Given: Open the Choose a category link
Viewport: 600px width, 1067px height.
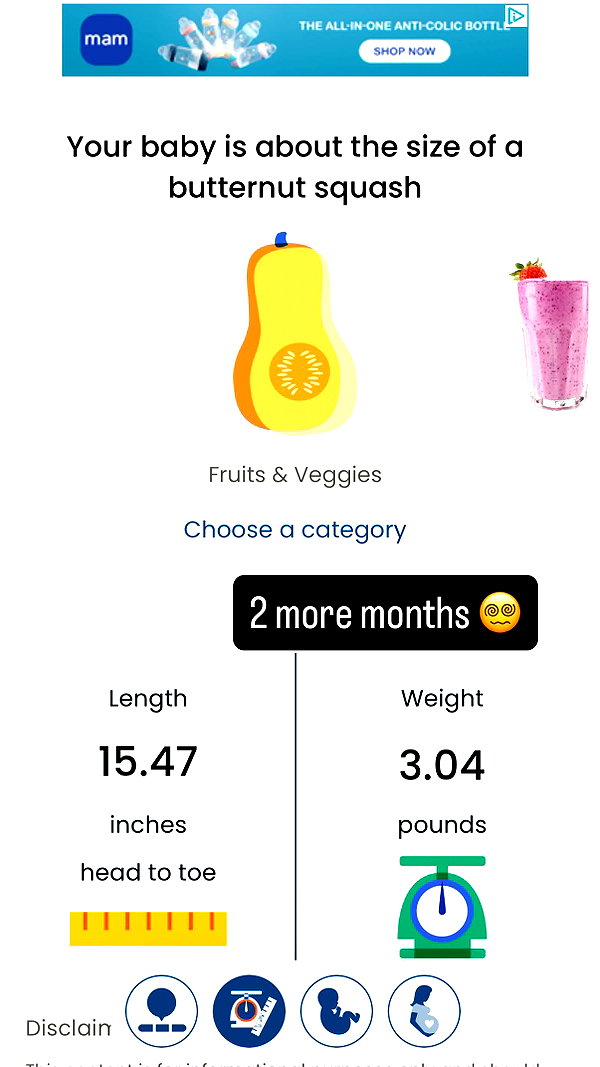Looking at the screenshot, I should 295,529.
